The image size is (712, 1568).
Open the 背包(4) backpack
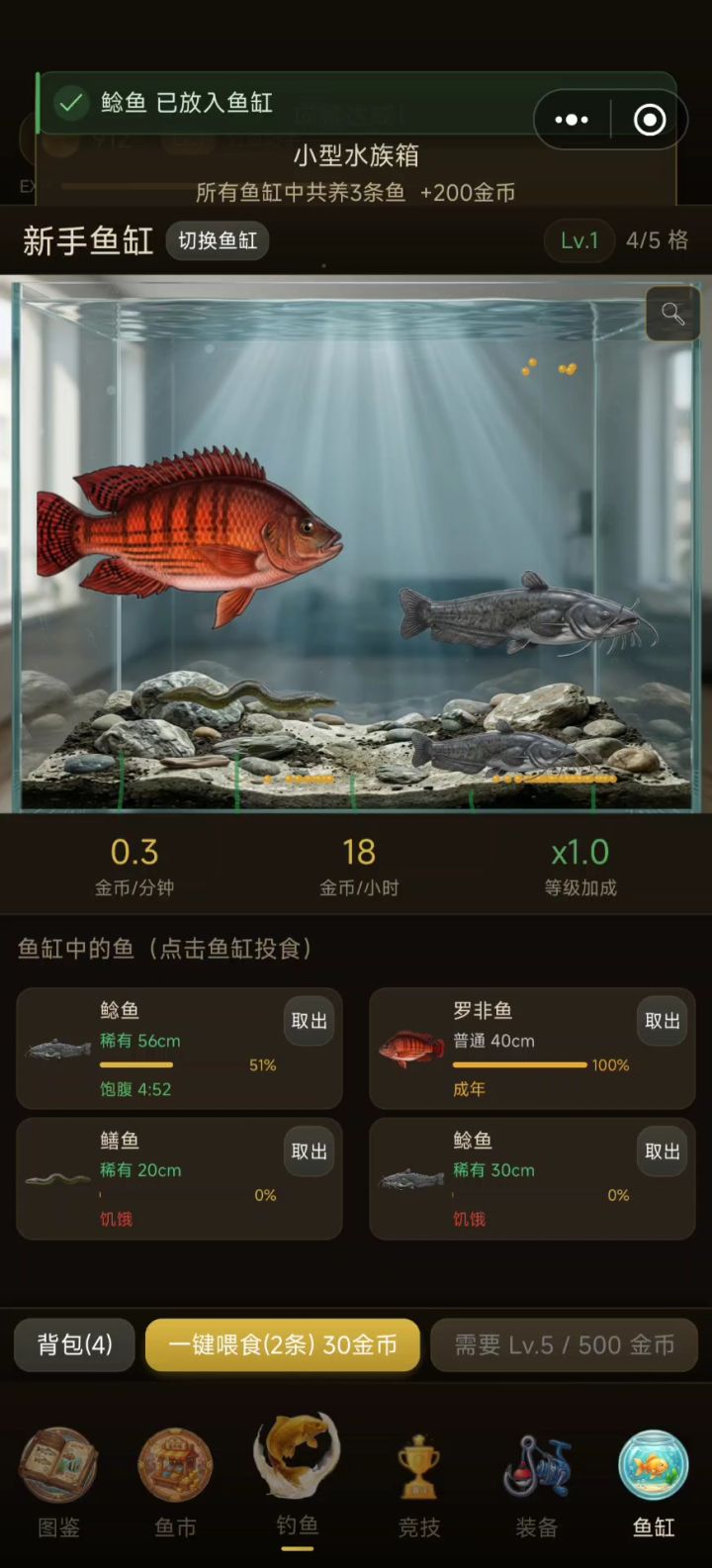[x=73, y=1345]
